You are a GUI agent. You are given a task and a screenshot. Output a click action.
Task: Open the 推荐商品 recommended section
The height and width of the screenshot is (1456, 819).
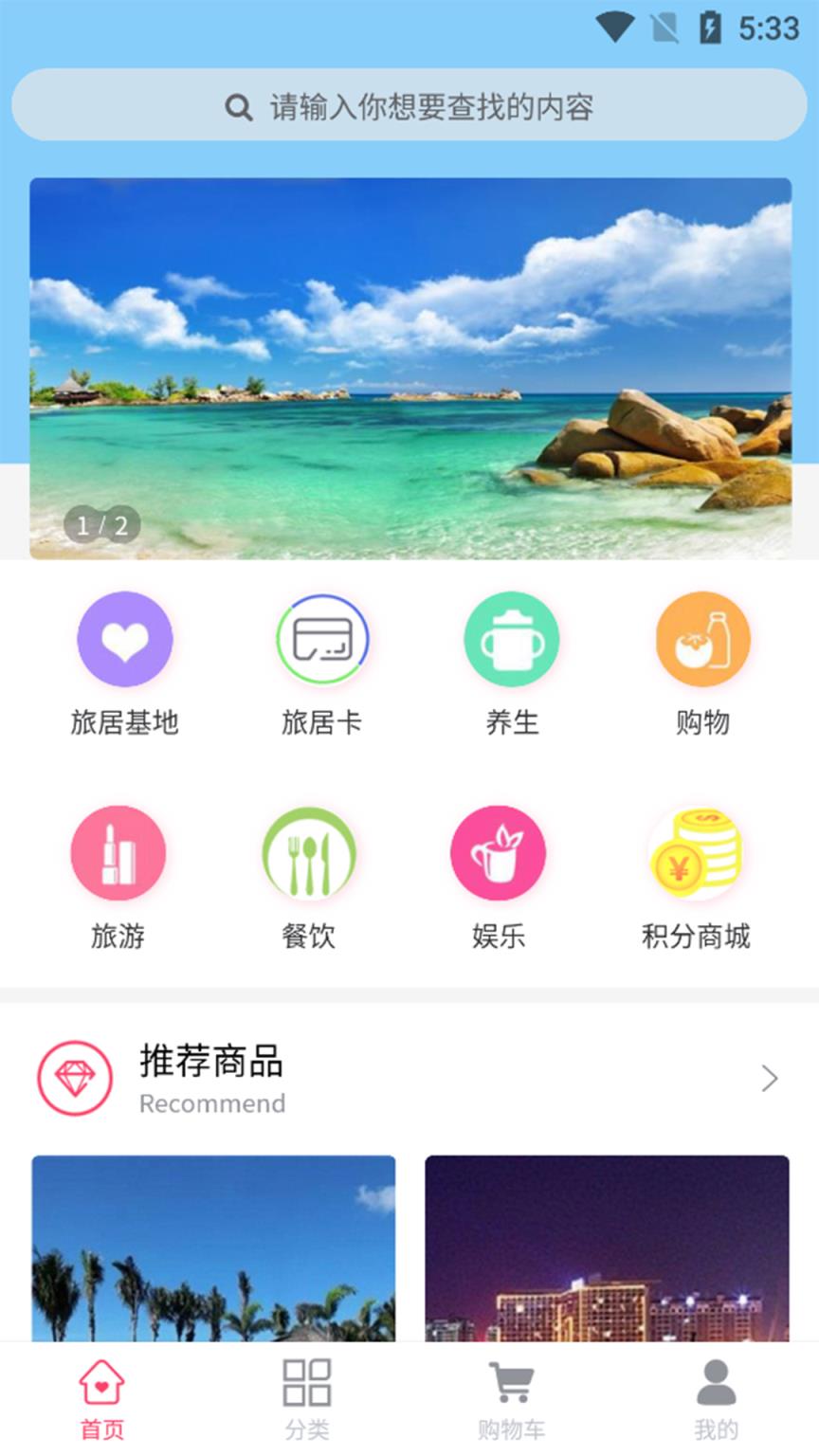[x=212, y=1063]
